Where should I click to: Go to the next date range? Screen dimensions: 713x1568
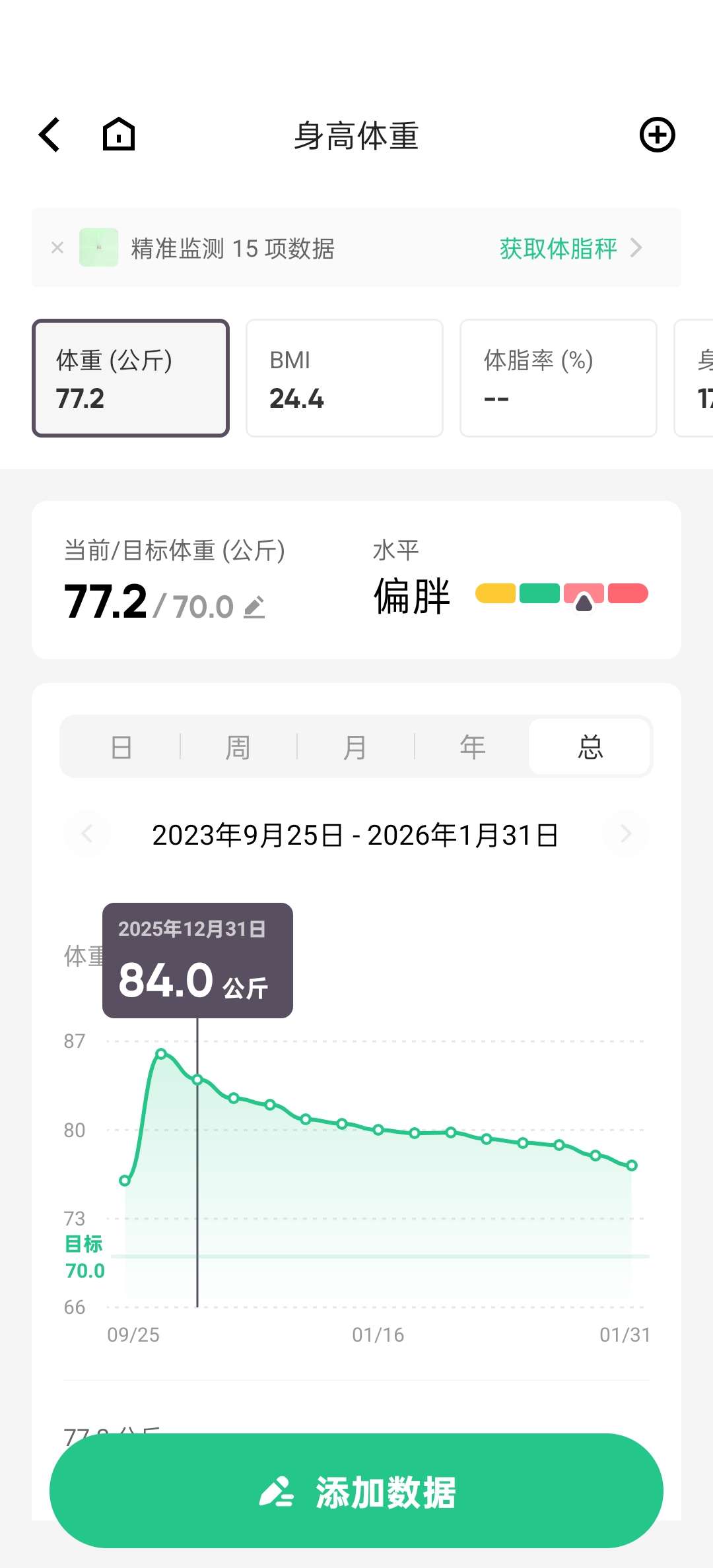(626, 834)
